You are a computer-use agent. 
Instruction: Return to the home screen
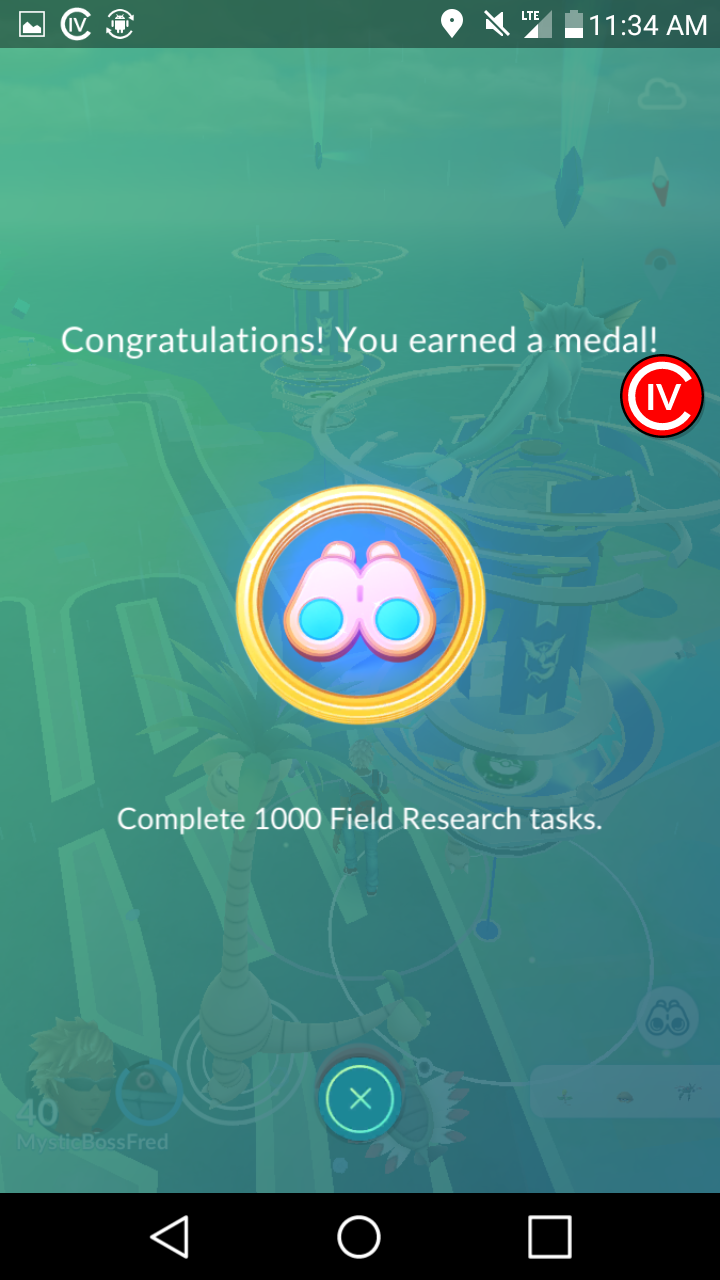[359, 1237]
